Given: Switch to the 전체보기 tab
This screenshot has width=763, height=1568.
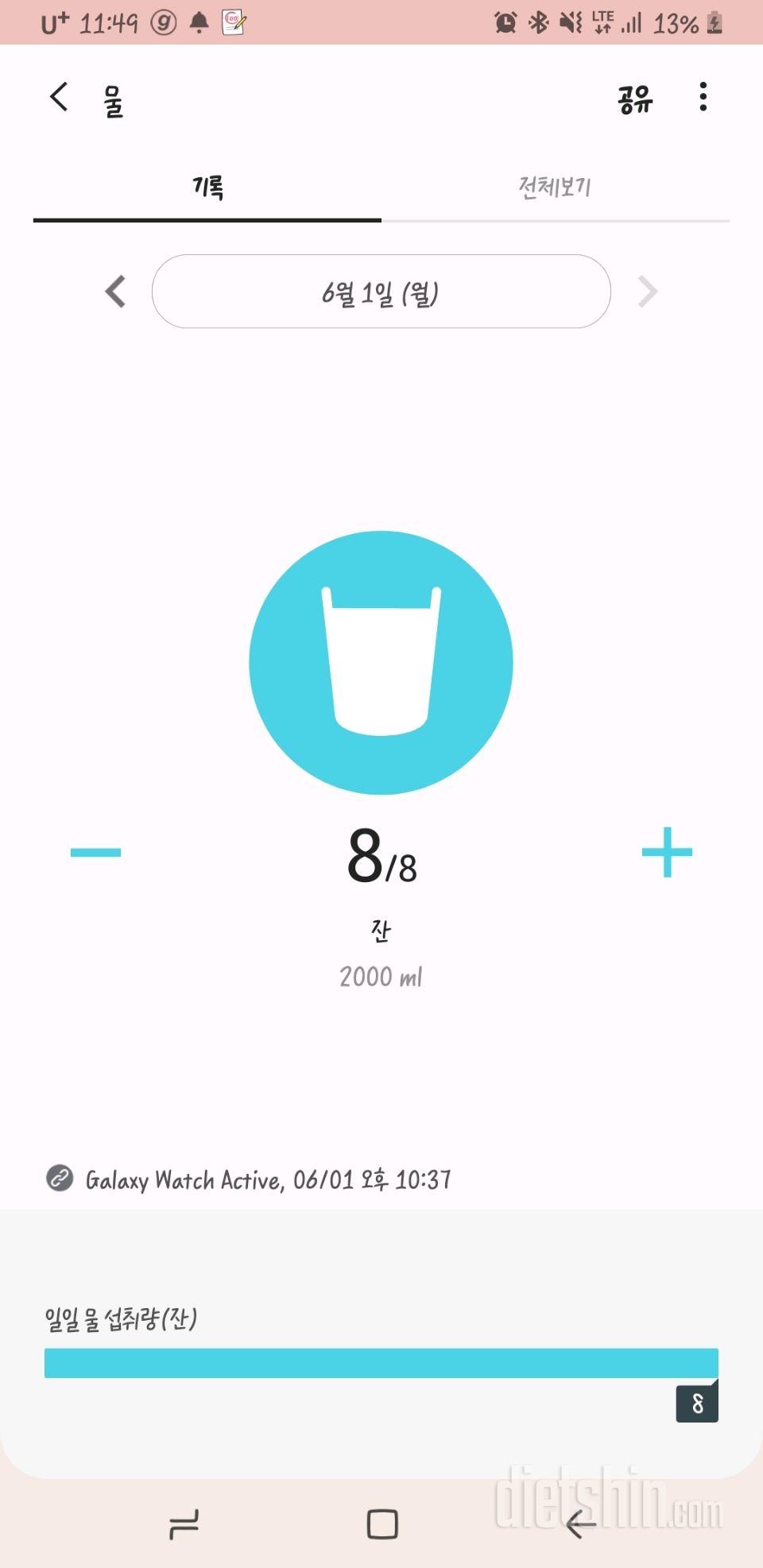Looking at the screenshot, I should 555,188.
